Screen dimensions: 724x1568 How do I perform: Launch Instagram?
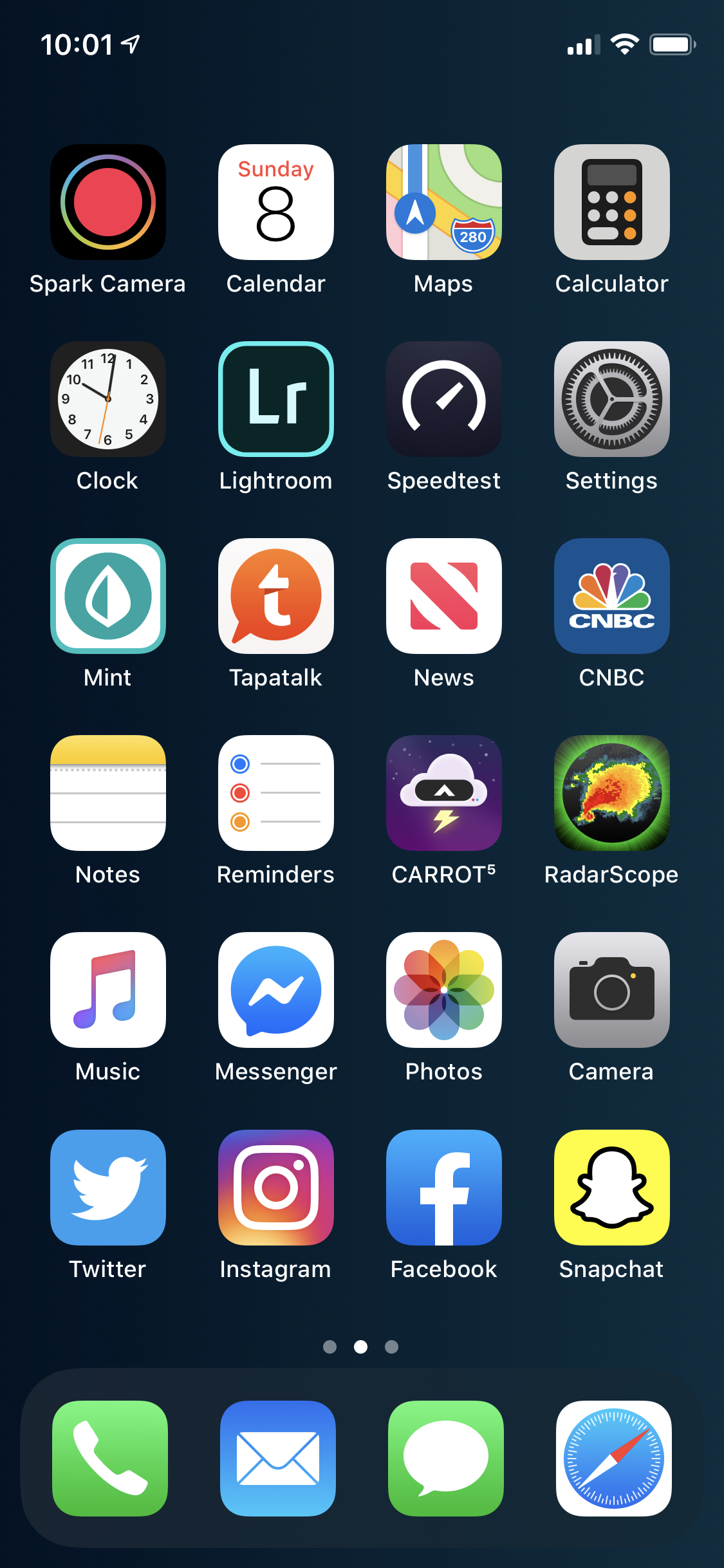[276, 1188]
